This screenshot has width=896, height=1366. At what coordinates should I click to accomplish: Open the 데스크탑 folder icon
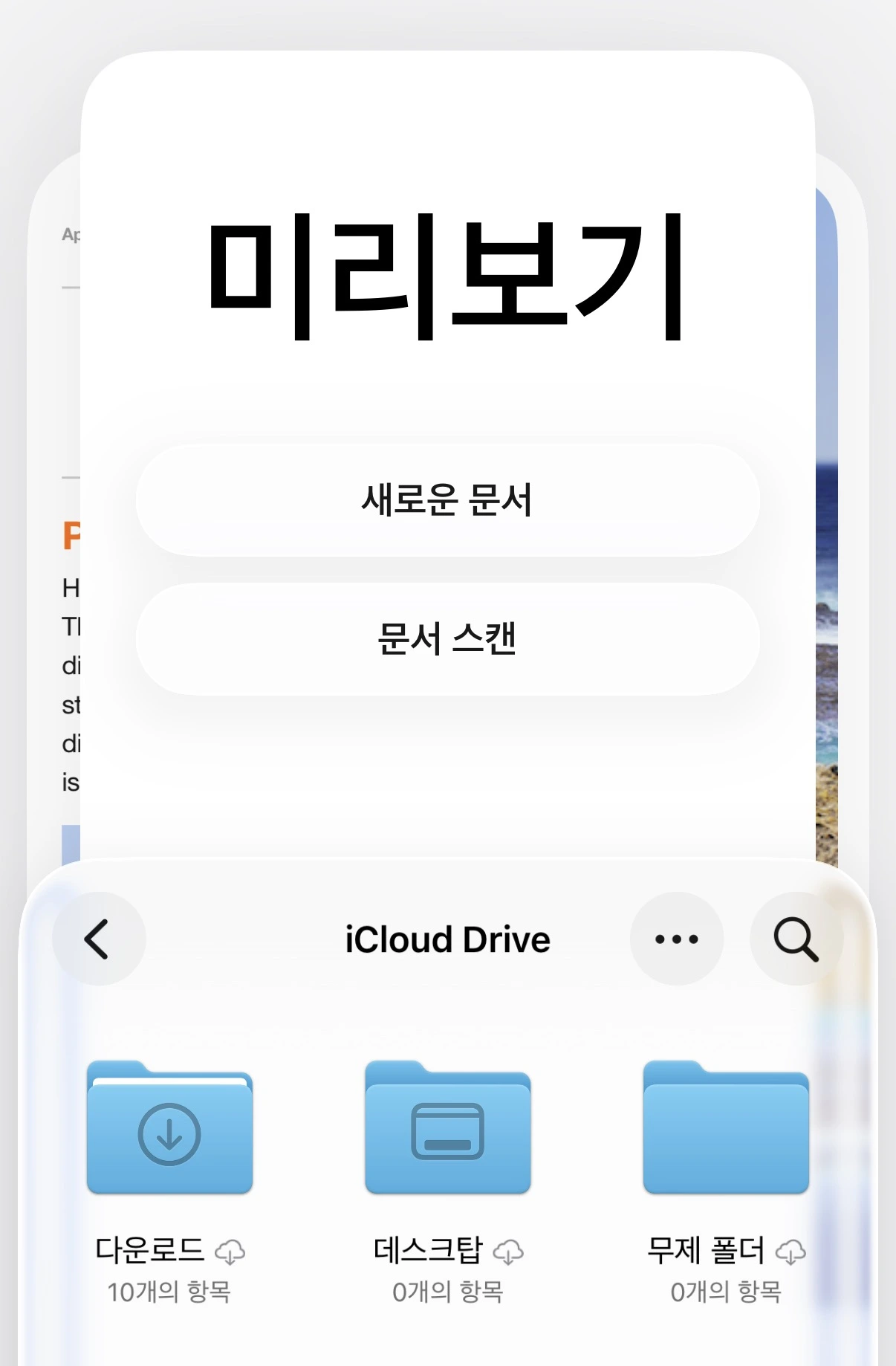pos(448,1130)
